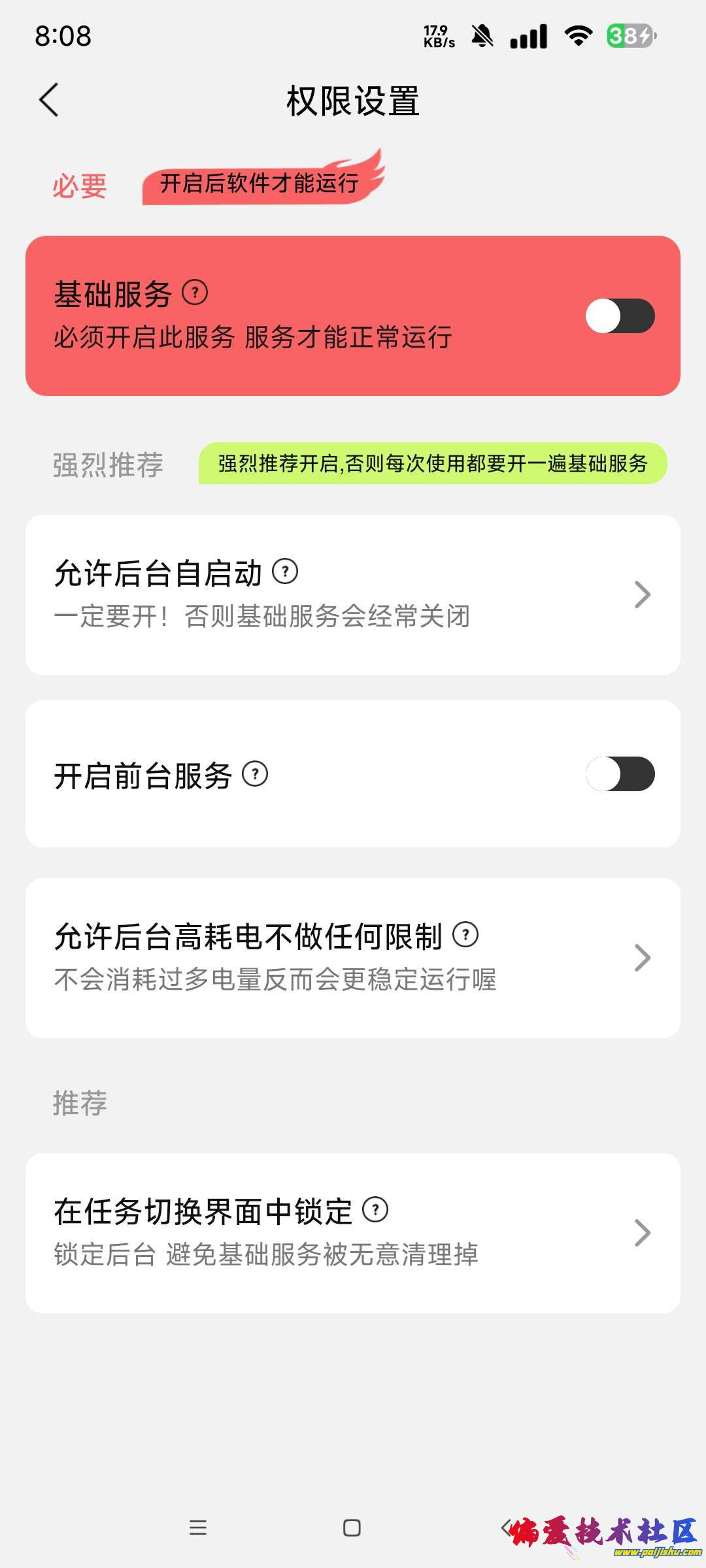Screen dimensions: 706x1568
Task: Open 允许后台自启动 settings
Action: pyautogui.click(x=353, y=595)
